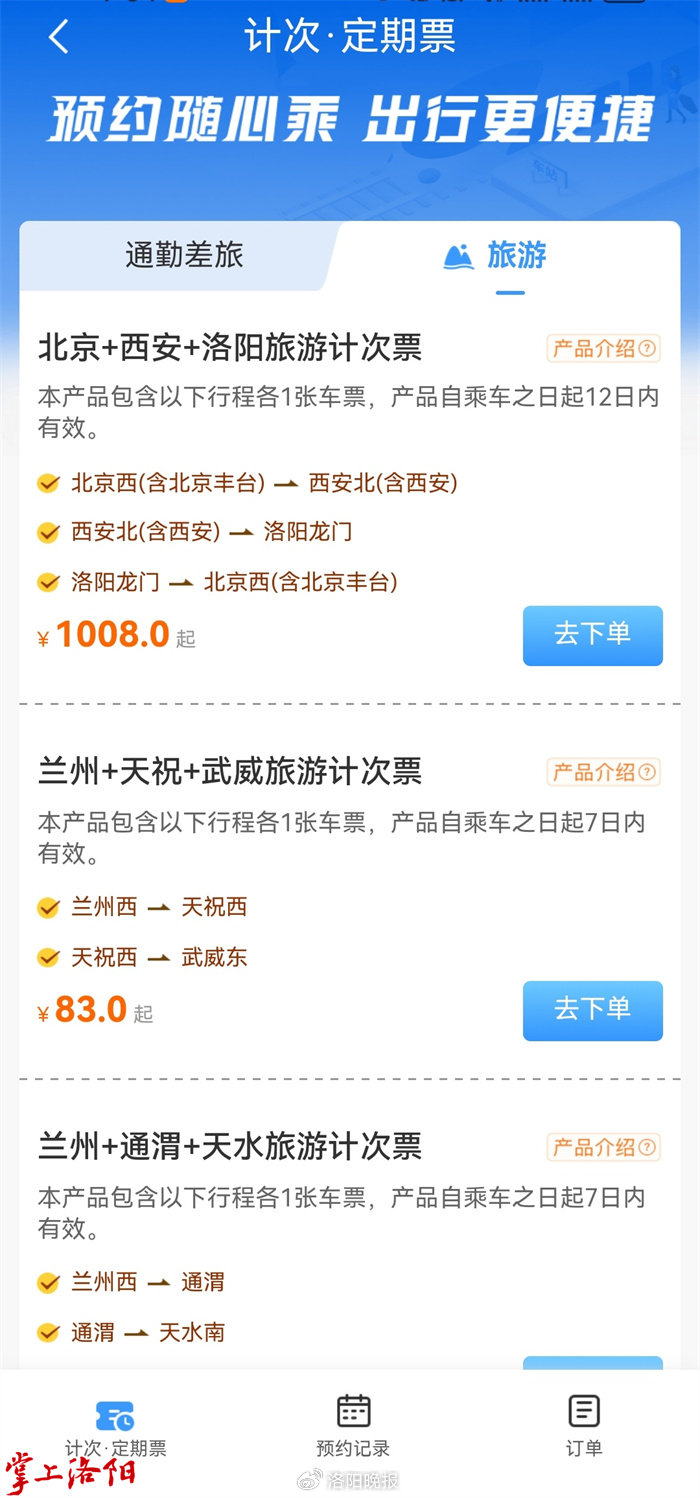Open 产品介绍 for 北京+西安+洛阳 ticket

[x=604, y=348]
